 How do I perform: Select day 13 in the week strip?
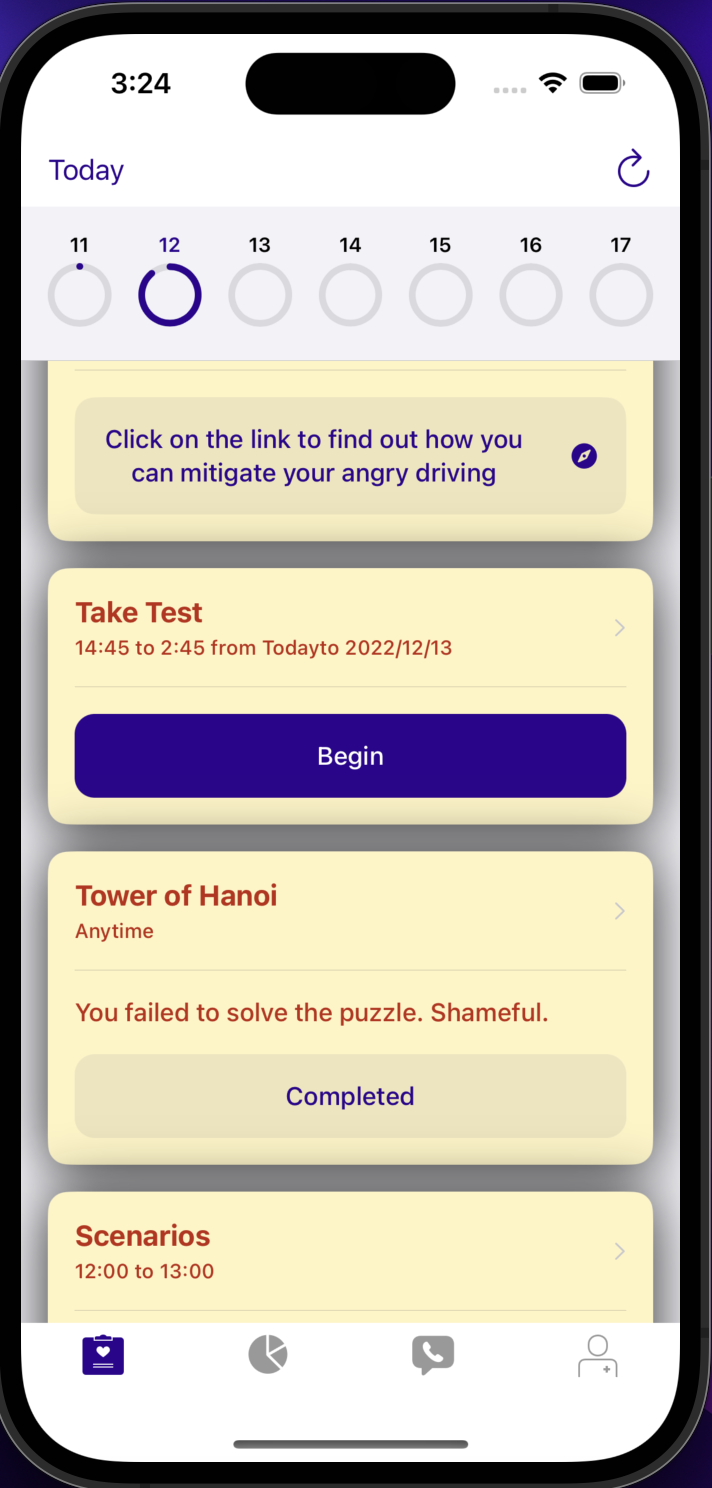click(x=260, y=295)
